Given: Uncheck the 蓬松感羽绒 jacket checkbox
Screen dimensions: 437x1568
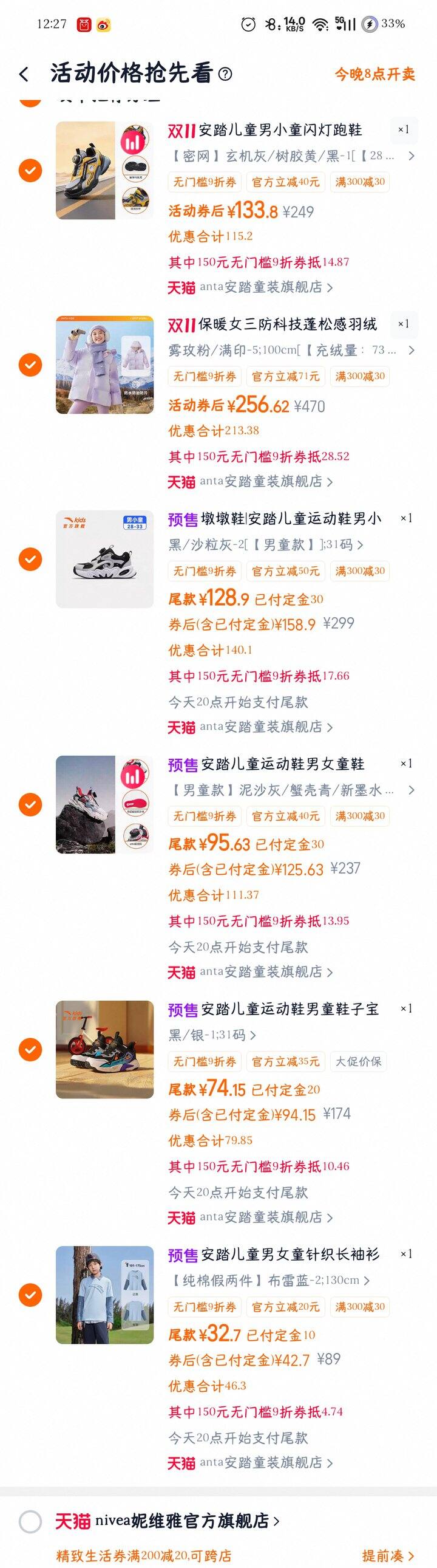Looking at the screenshot, I should point(30,365).
